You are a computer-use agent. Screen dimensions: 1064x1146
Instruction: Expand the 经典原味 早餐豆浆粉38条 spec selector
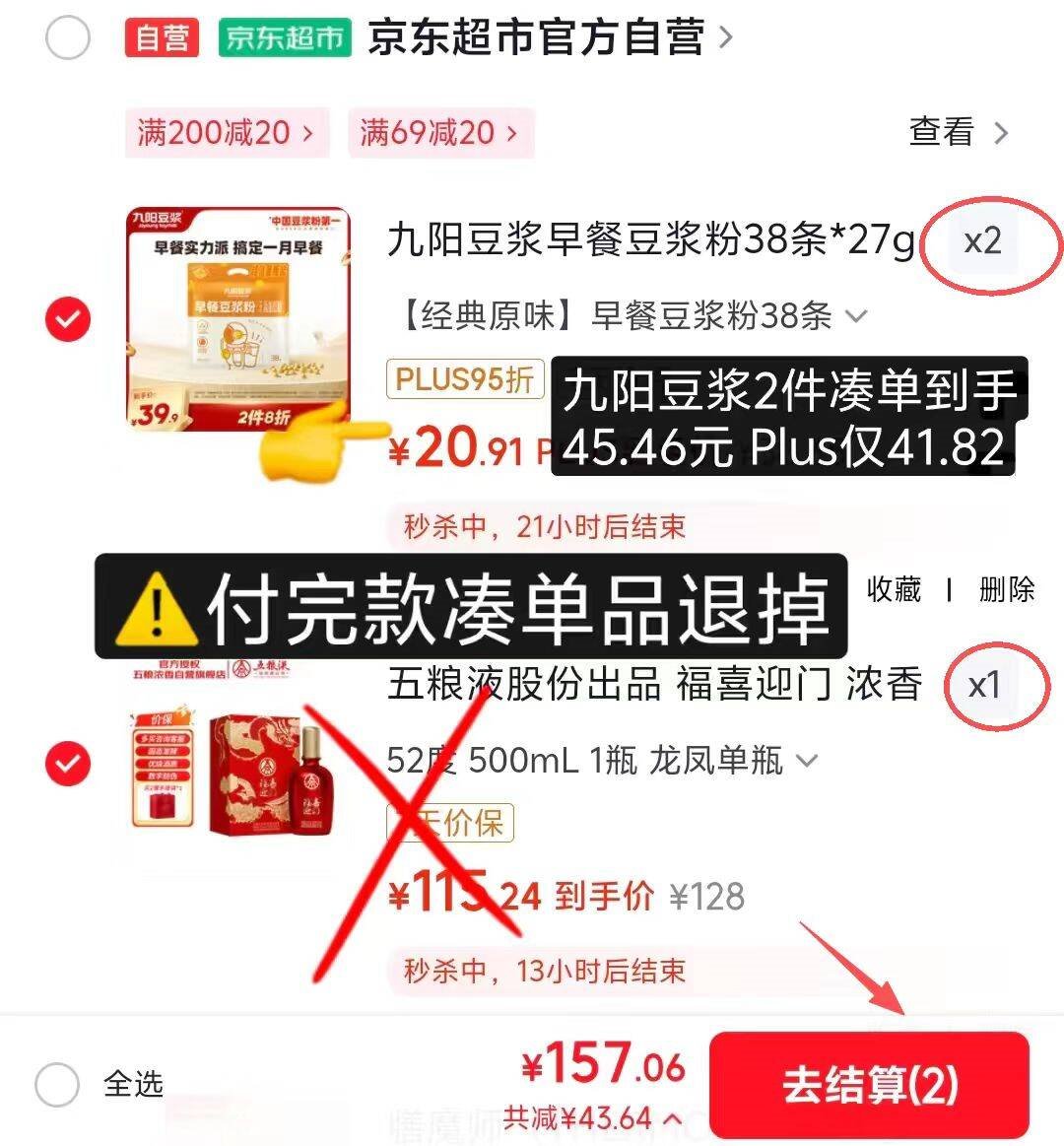tap(632, 315)
